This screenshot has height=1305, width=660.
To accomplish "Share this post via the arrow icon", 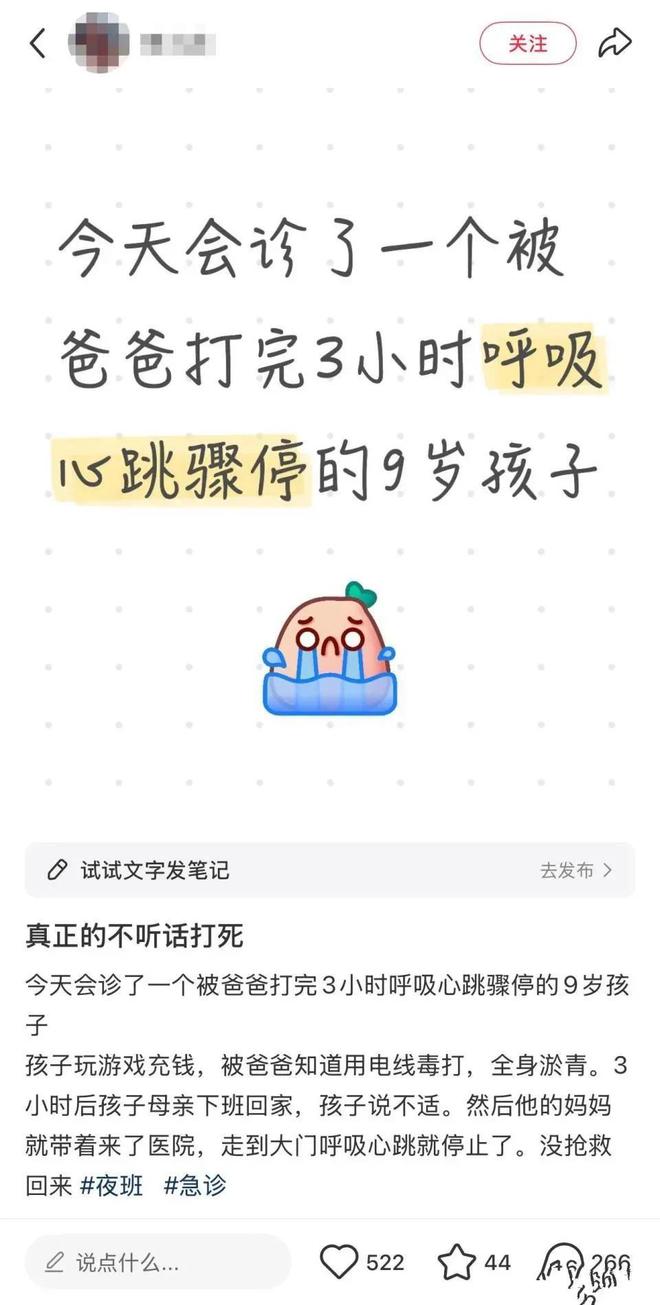I will coord(614,43).
